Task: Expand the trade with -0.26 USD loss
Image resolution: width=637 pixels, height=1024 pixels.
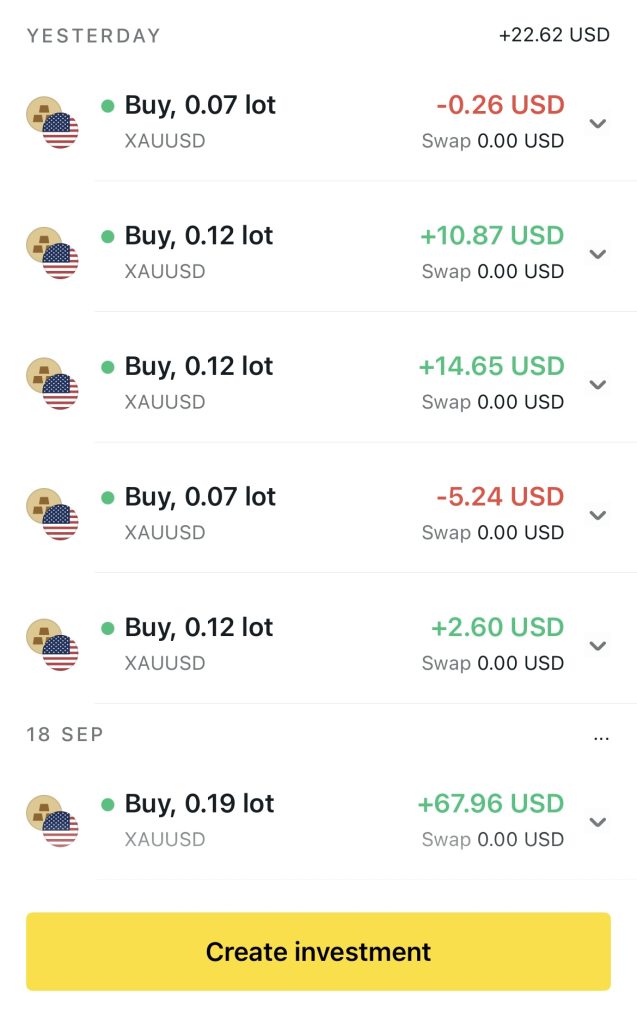Action: pos(598,124)
